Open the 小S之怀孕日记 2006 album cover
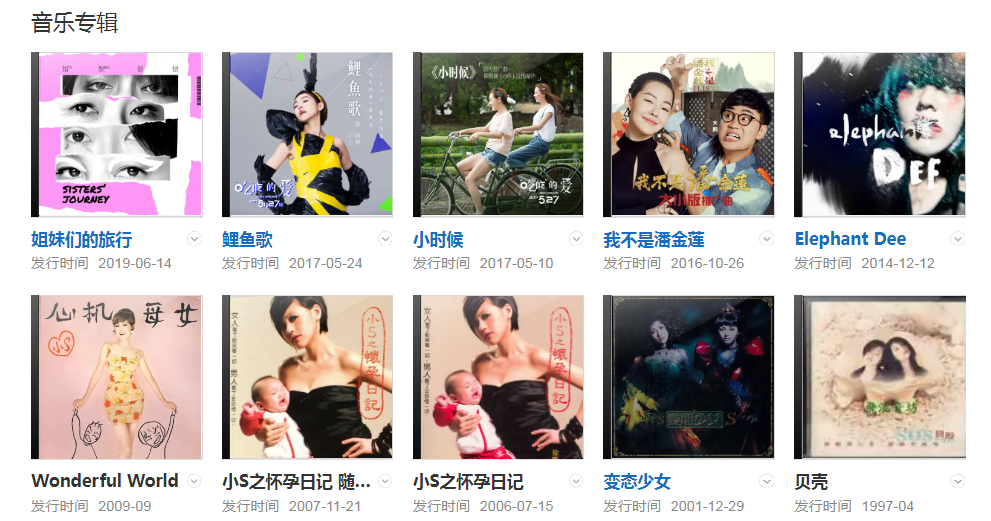The height and width of the screenshot is (521, 991). 499,377
